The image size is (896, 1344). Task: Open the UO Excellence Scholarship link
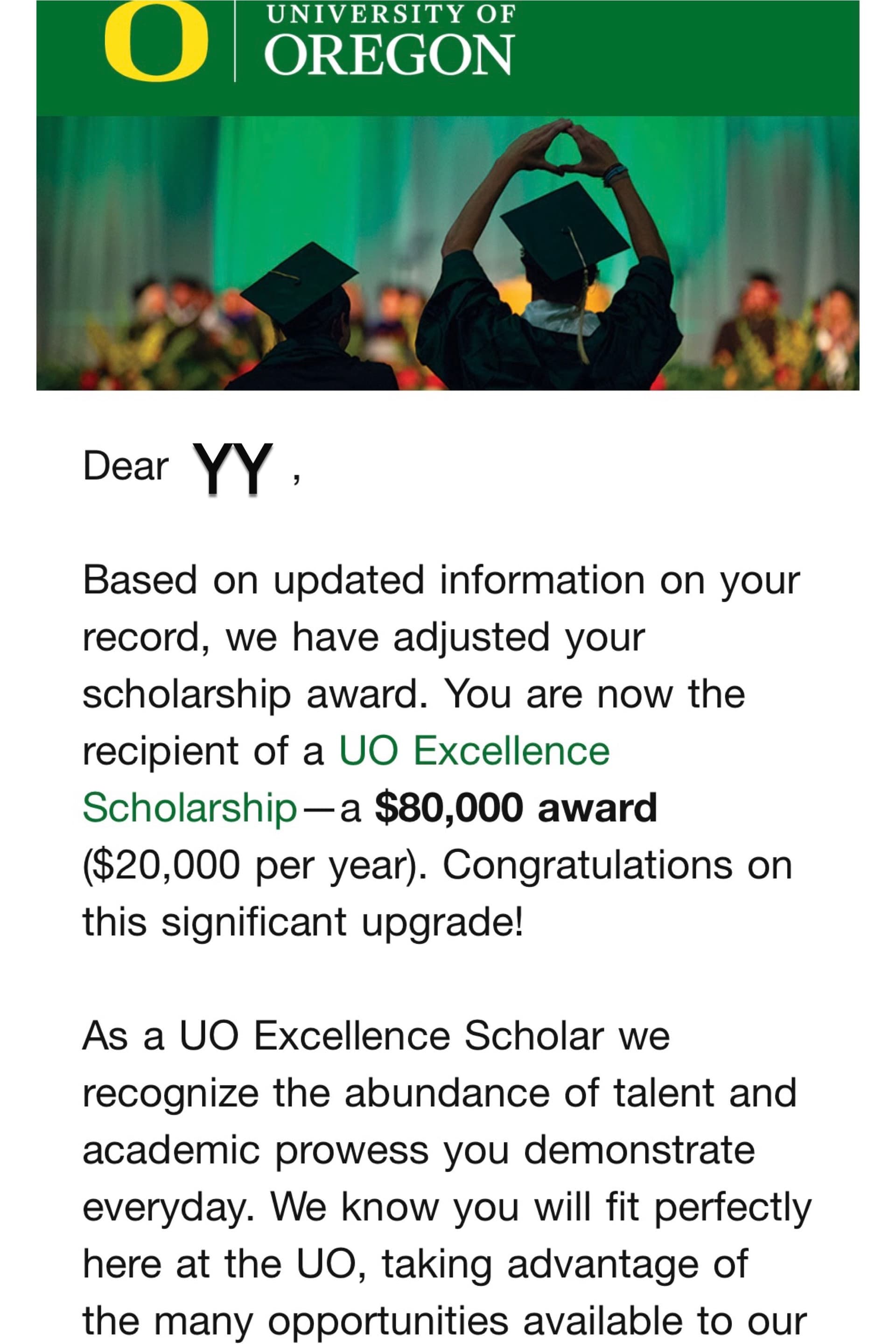point(474,751)
